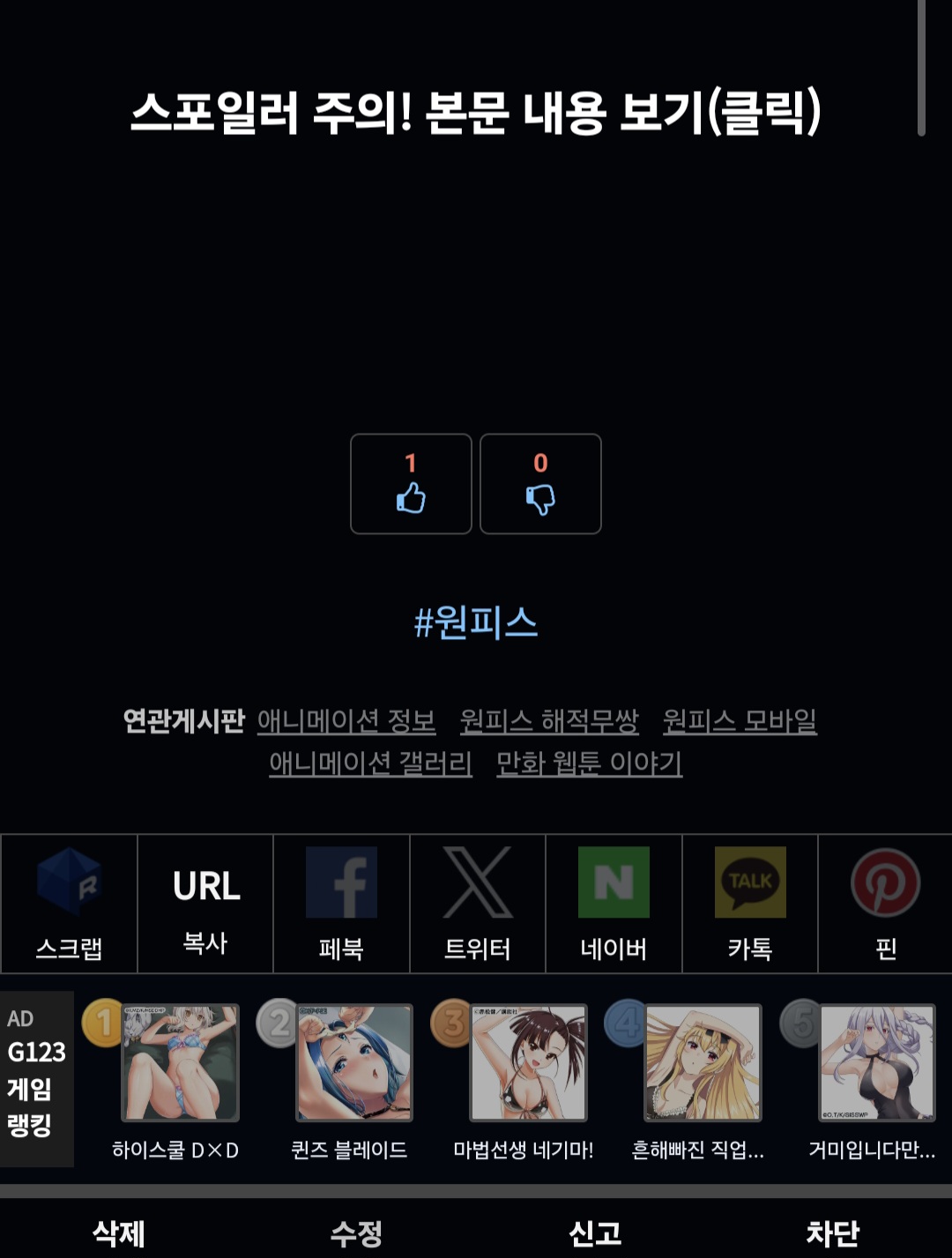Image resolution: width=952 pixels, height=1258 pixels.
Task: Open the 원피스 해적무쌍 board link
Action: coord(549,721)
